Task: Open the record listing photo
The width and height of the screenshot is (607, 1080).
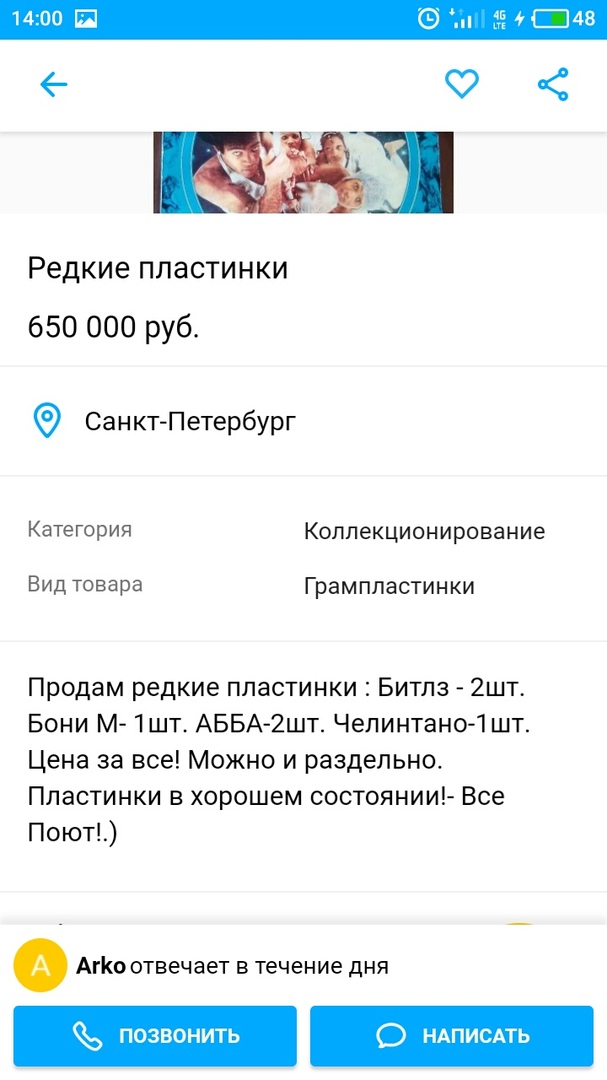Action: pos(303,172)
